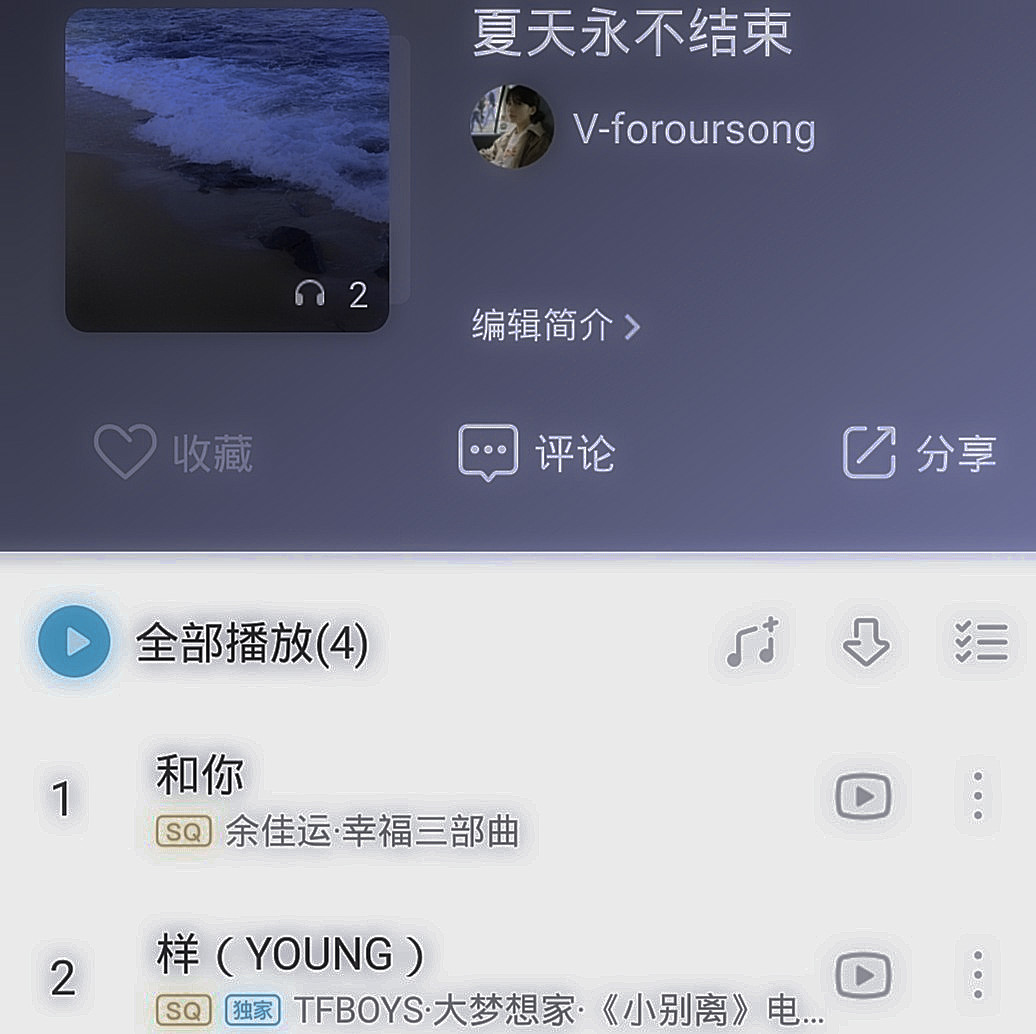The width and height of the screenshot is (1036, 1034).
Task: Share this playlist via 分享
Action: pos(919,452)
